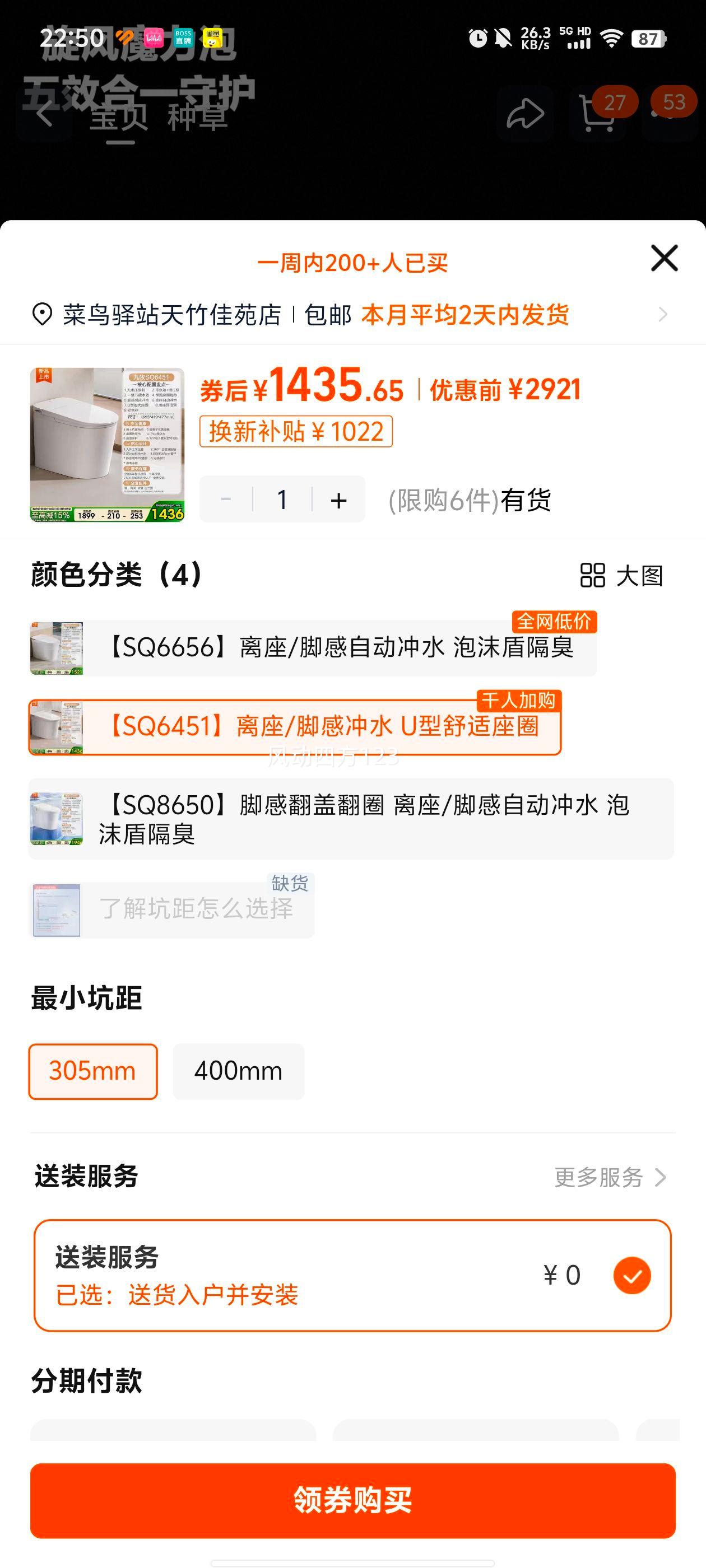
Task: Tap 领券购买 to claim coupon and buy
Action: (x=352, y=1500)
